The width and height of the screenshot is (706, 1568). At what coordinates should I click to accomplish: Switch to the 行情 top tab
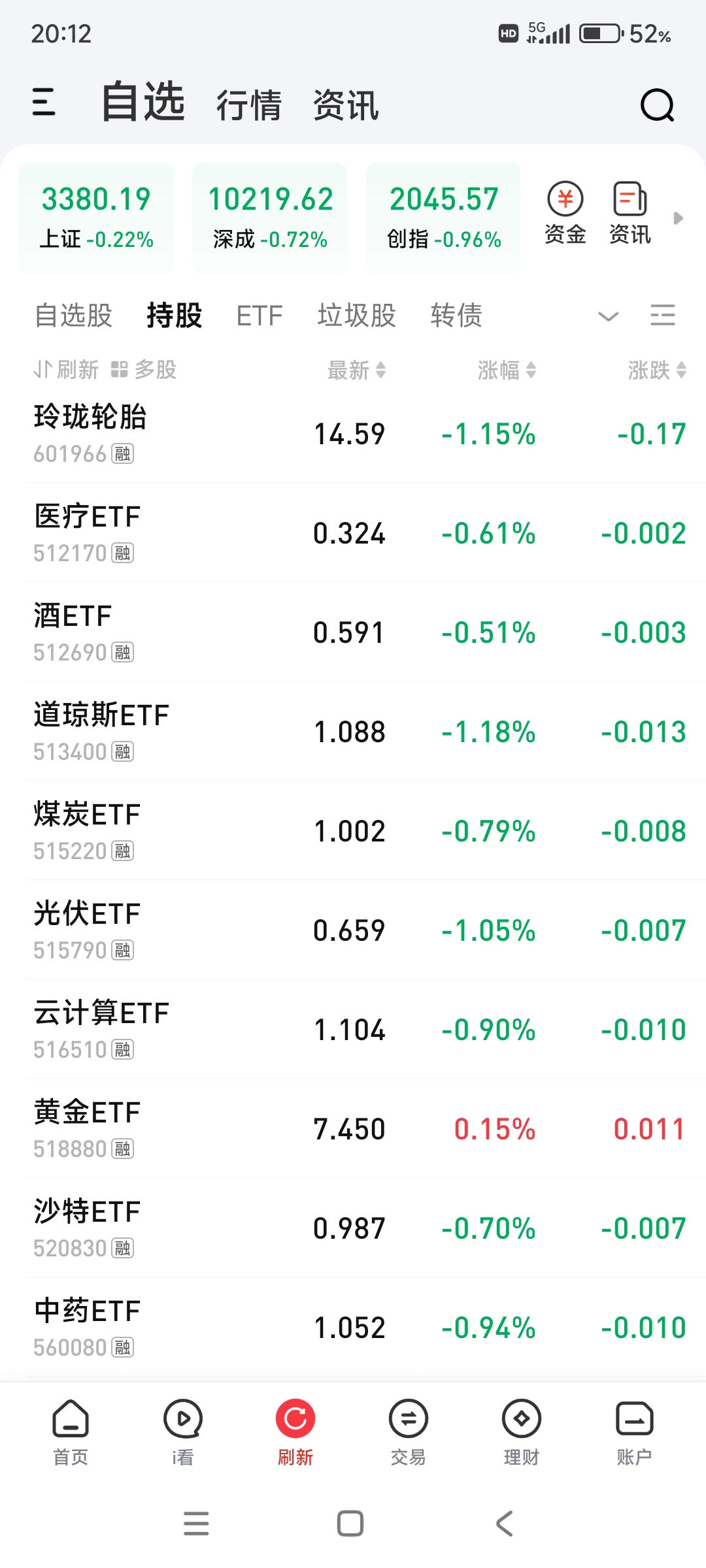(x=249, y=105)
